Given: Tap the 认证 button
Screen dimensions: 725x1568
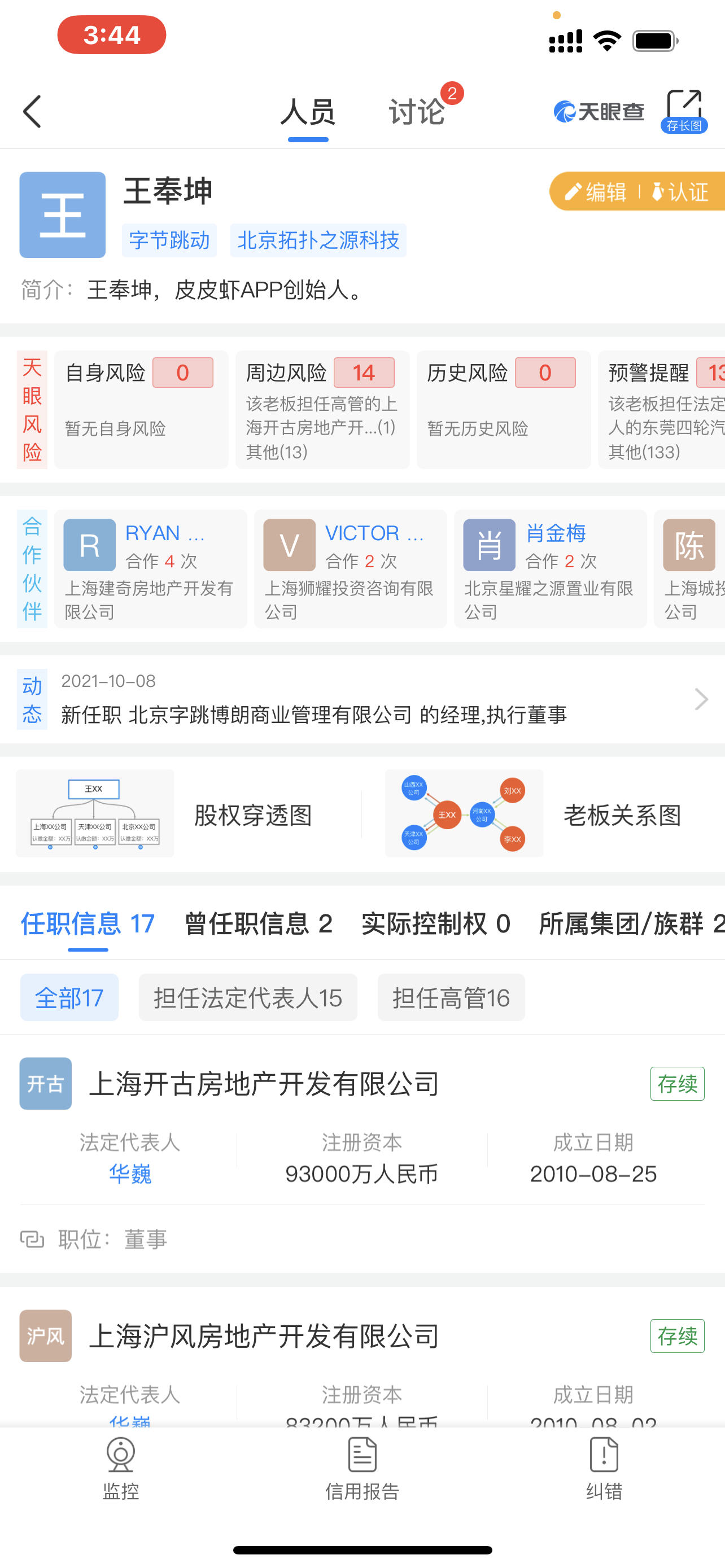Looking at the screenshot, I should 682,192.
